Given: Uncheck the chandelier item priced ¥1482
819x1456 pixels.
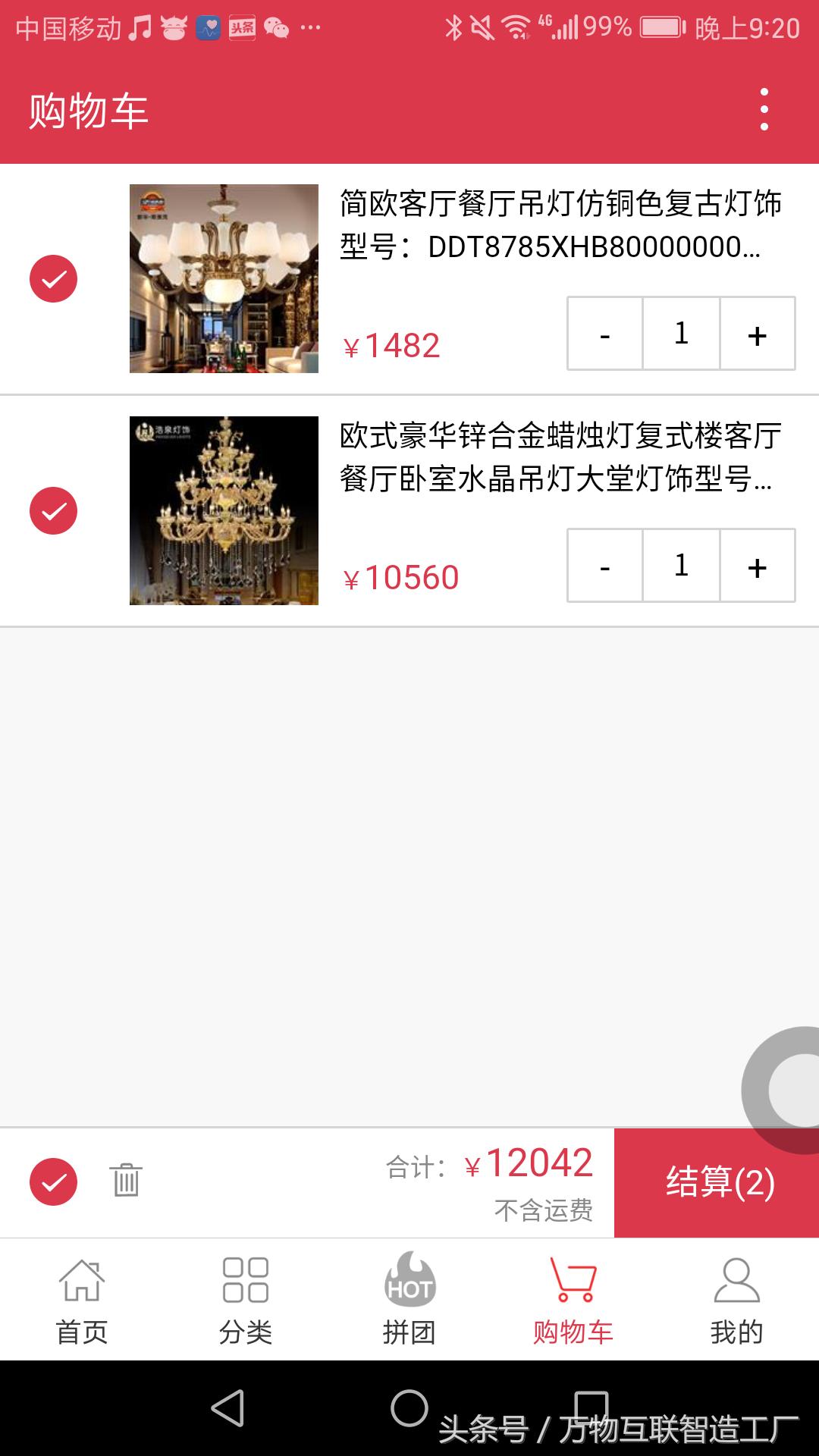Looking at the screenshot, I should click(54, 279).
